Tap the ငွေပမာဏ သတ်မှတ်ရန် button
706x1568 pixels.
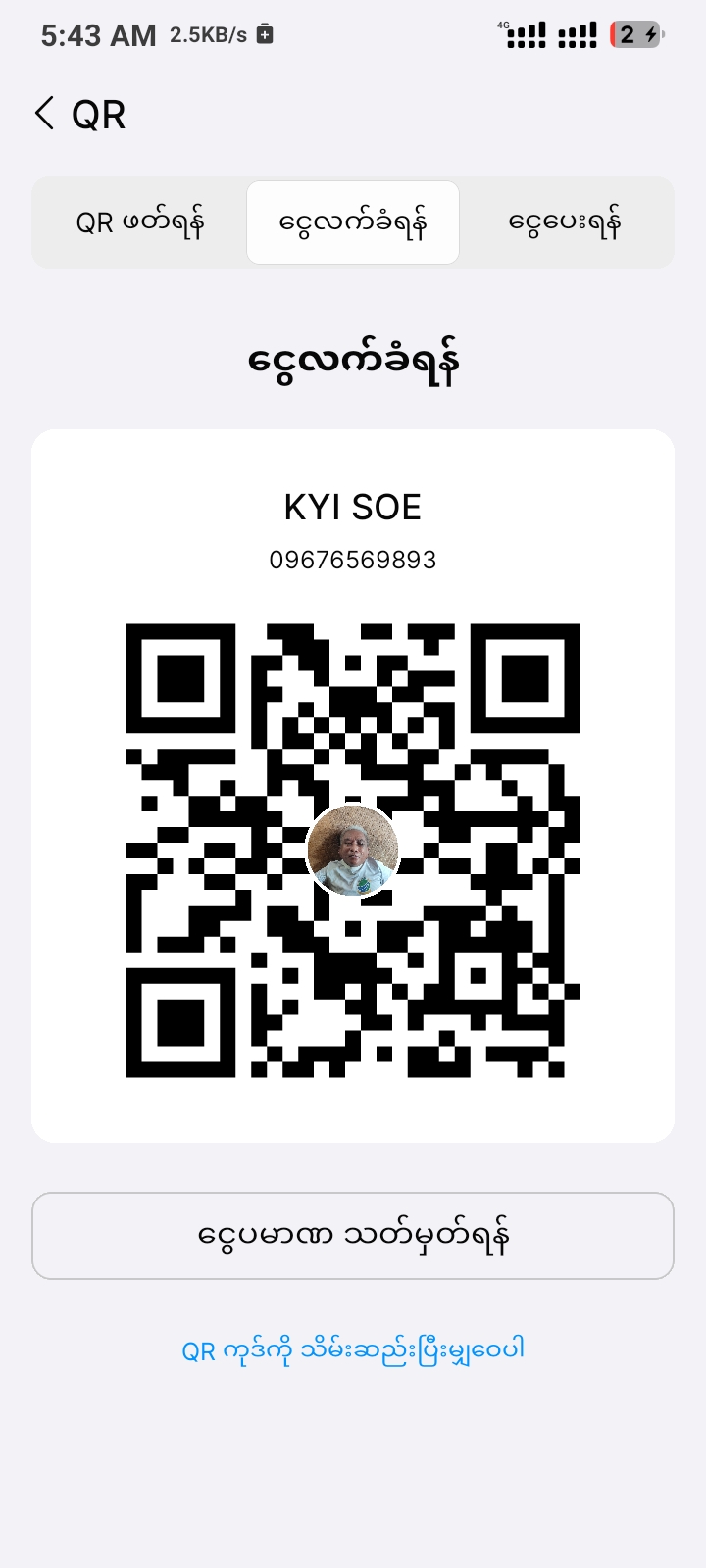(x=353, y=1236)
